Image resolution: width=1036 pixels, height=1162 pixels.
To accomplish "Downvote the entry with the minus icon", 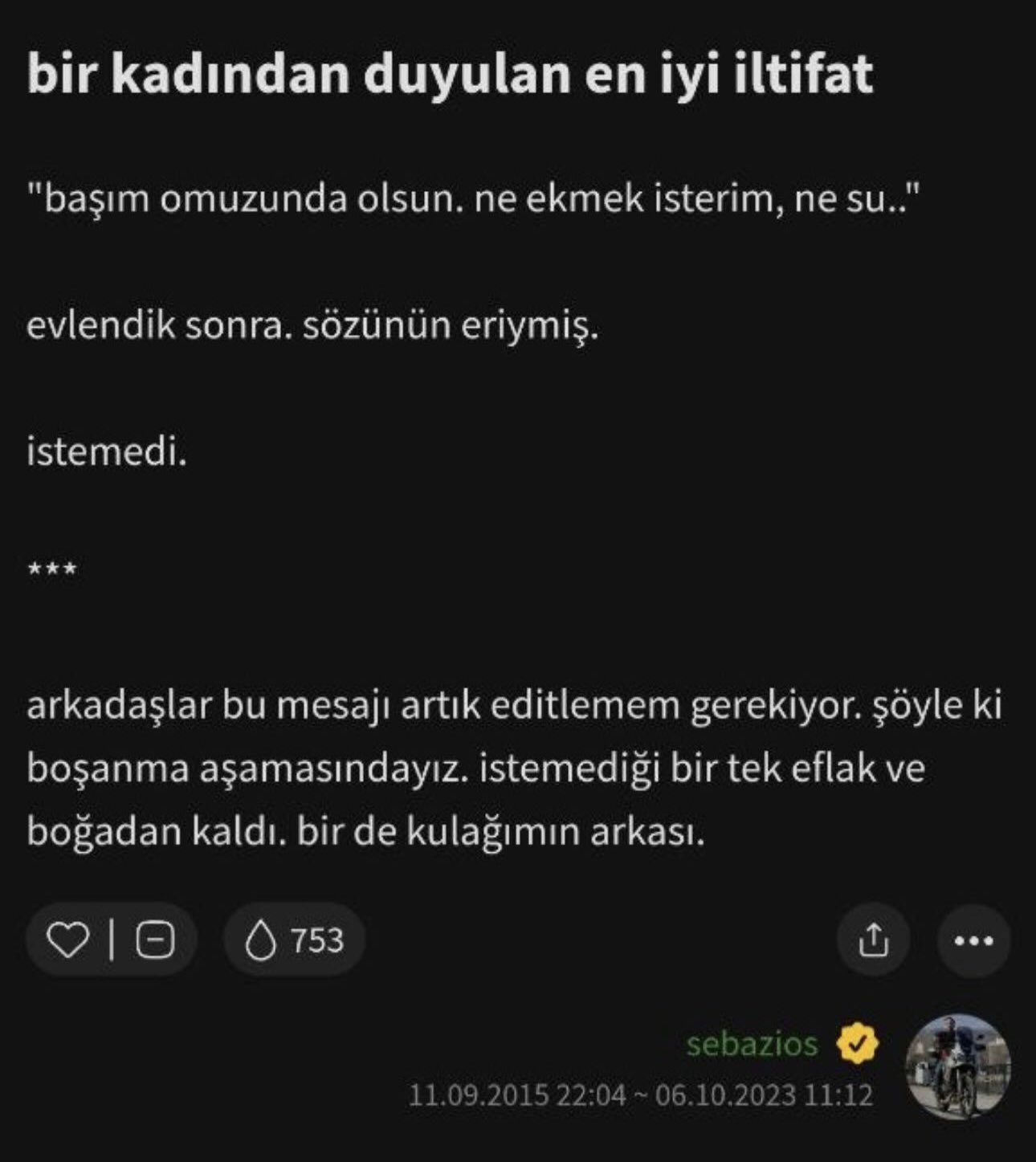I will click(155, 940).
